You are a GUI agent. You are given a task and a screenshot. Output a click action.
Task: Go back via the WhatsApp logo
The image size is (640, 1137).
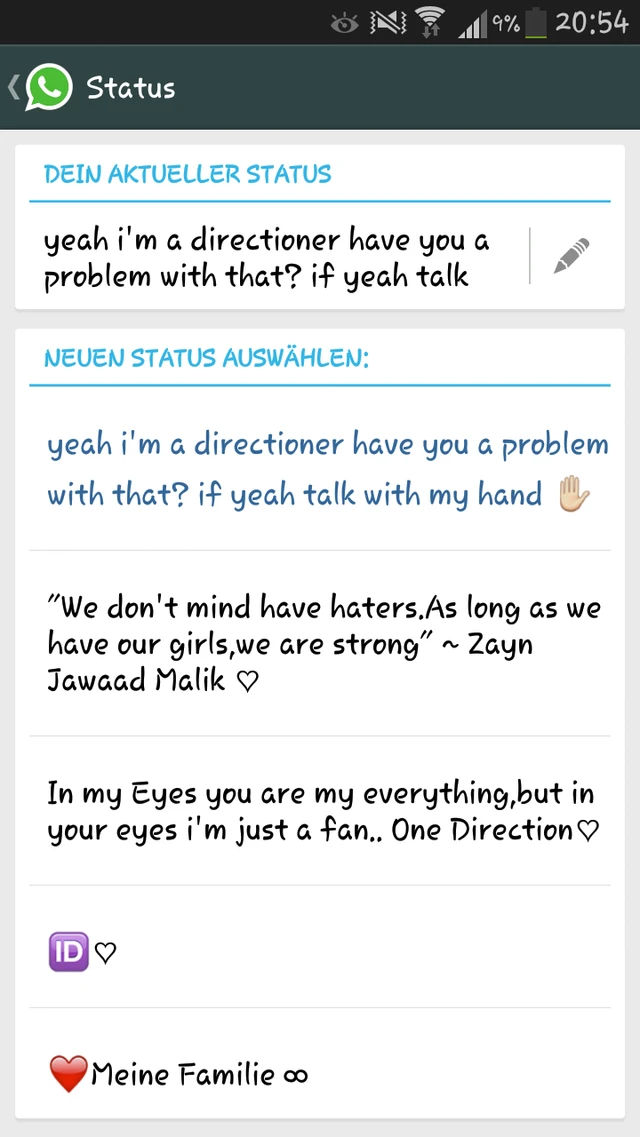coord(42,88)
